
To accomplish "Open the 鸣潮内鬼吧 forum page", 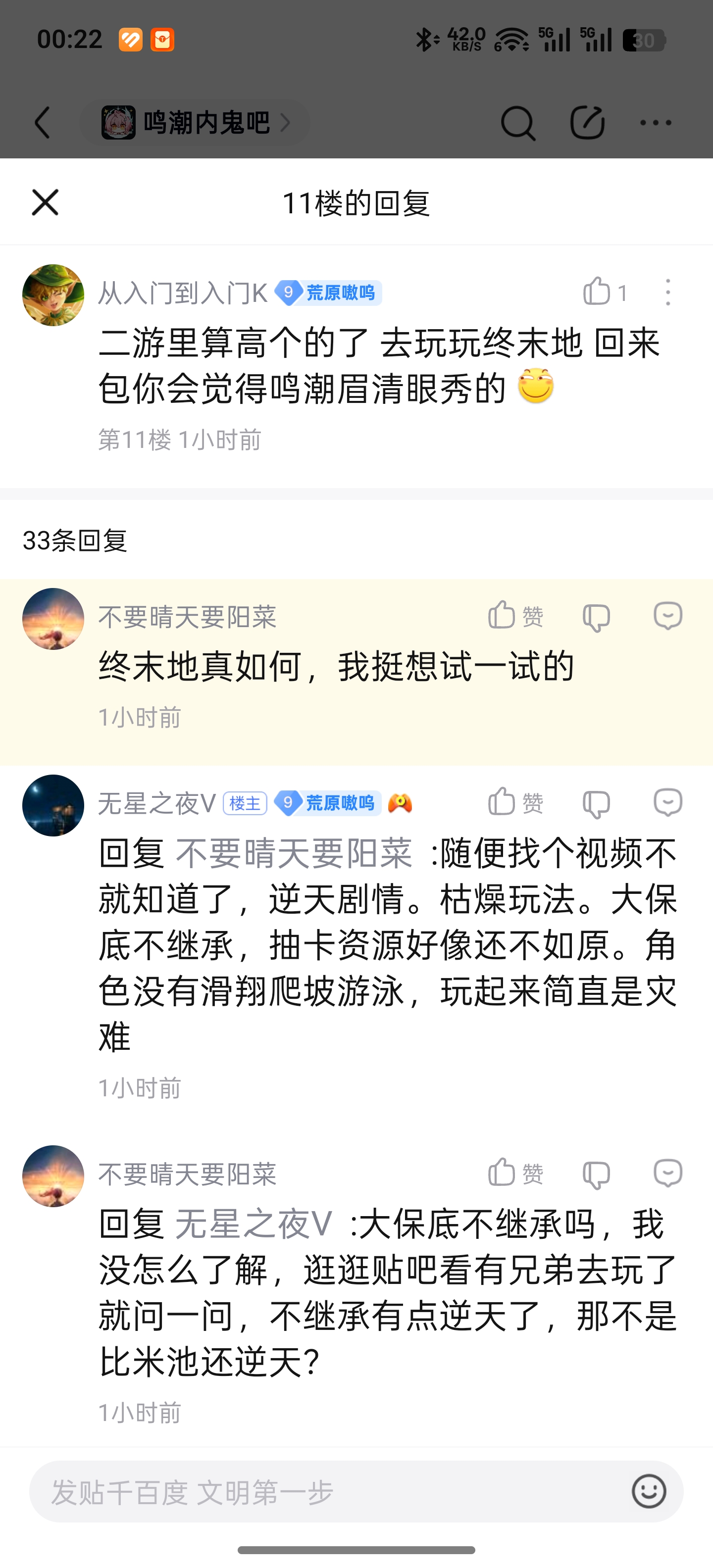I will pos(195,122).
